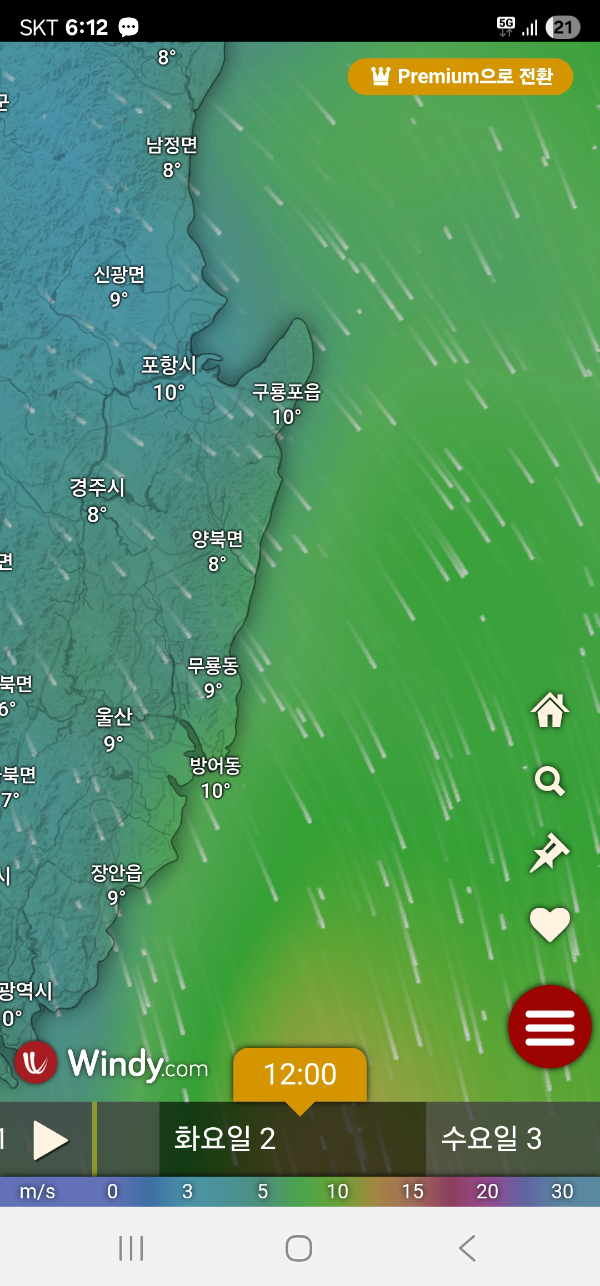The image size is (600, 1286).
Task: Open forecast for 포항시
Action: click(169, 377)
